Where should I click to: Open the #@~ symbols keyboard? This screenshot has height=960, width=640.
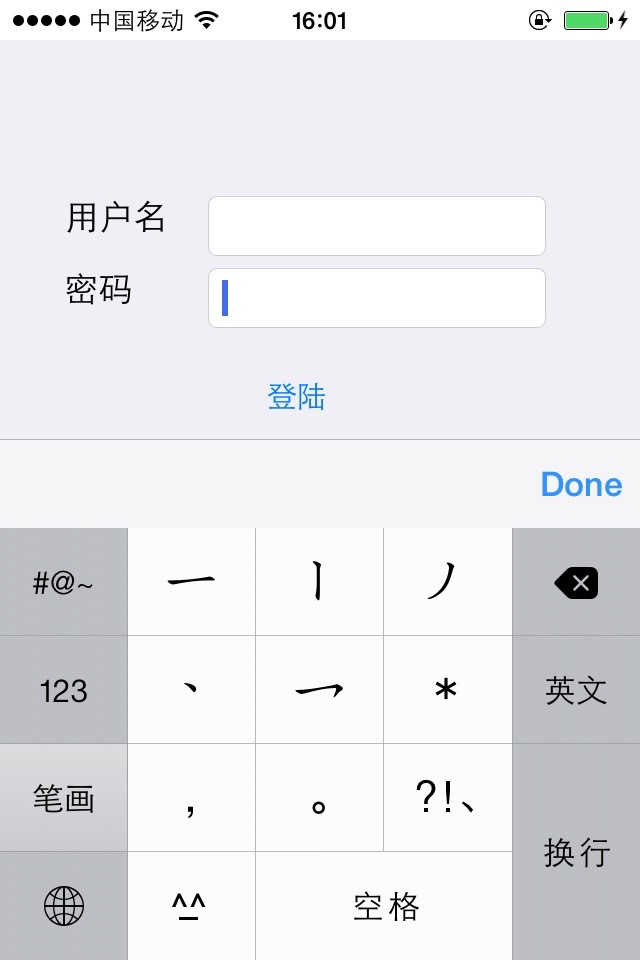pos(64,582)
